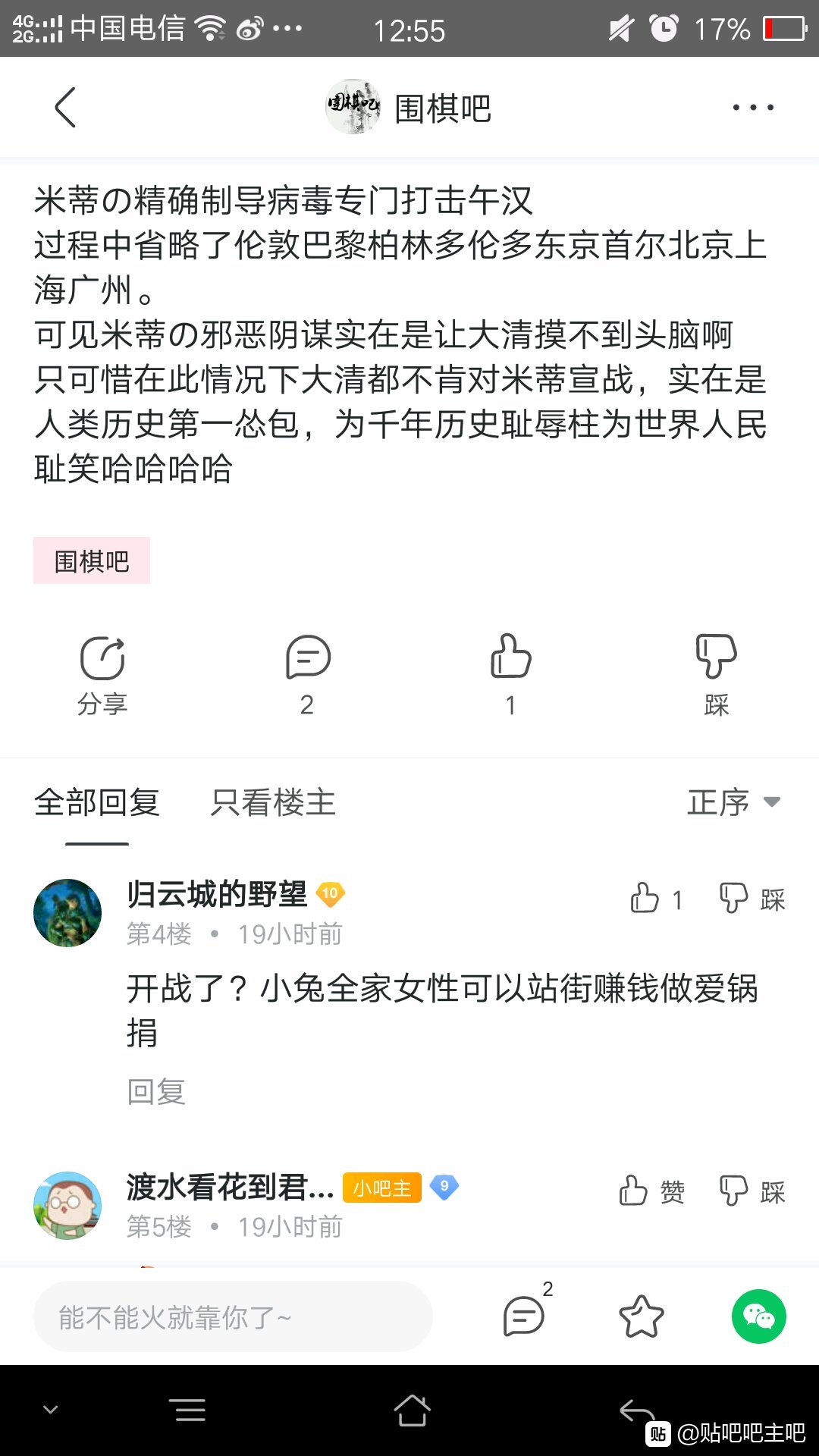The image size is (819, 1456).
Task: Open the 围棋吧 forum from the header
Action: [409, 108]
